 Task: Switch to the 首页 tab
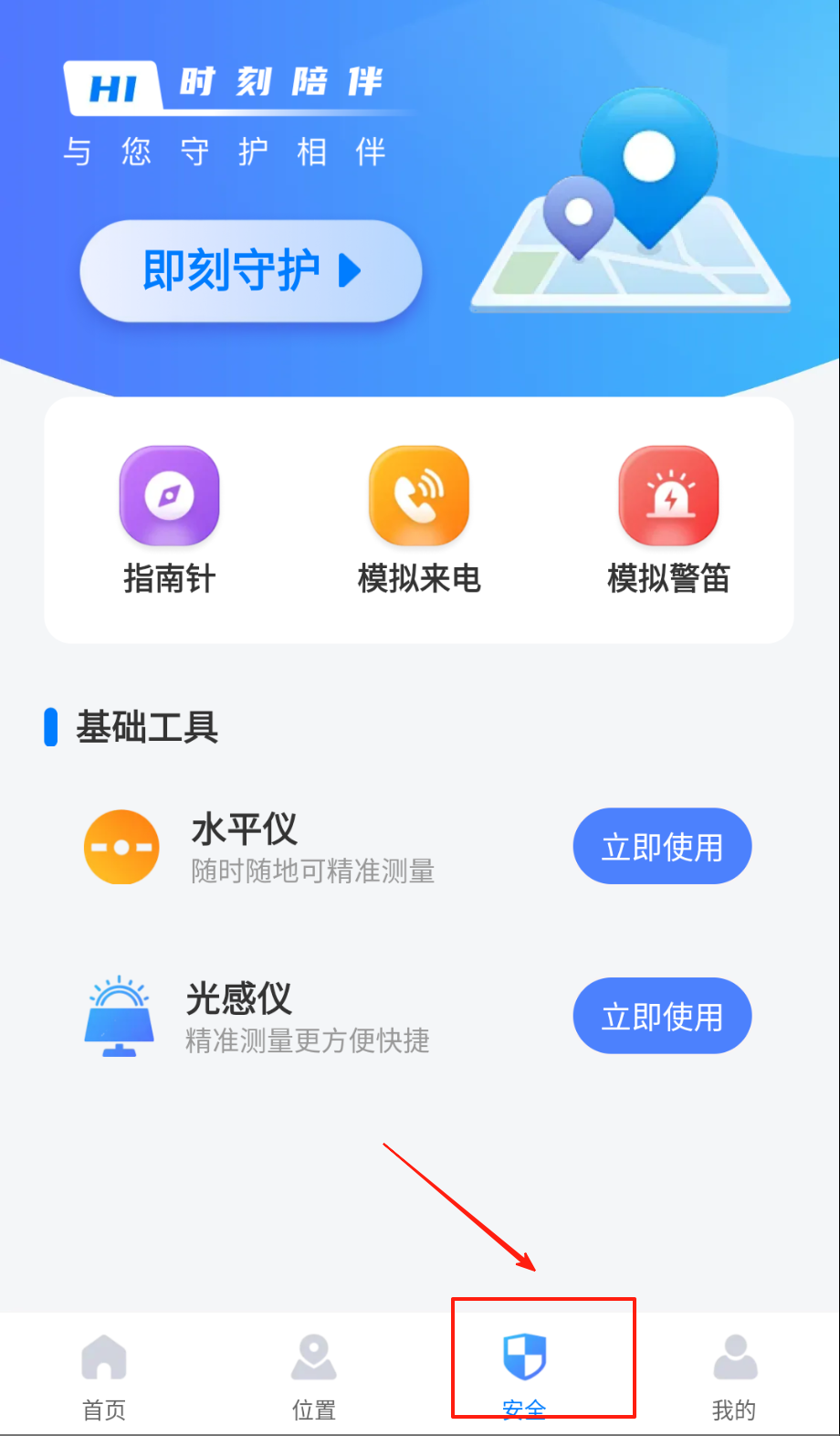pyautogui.click(x=104, y=1375)
